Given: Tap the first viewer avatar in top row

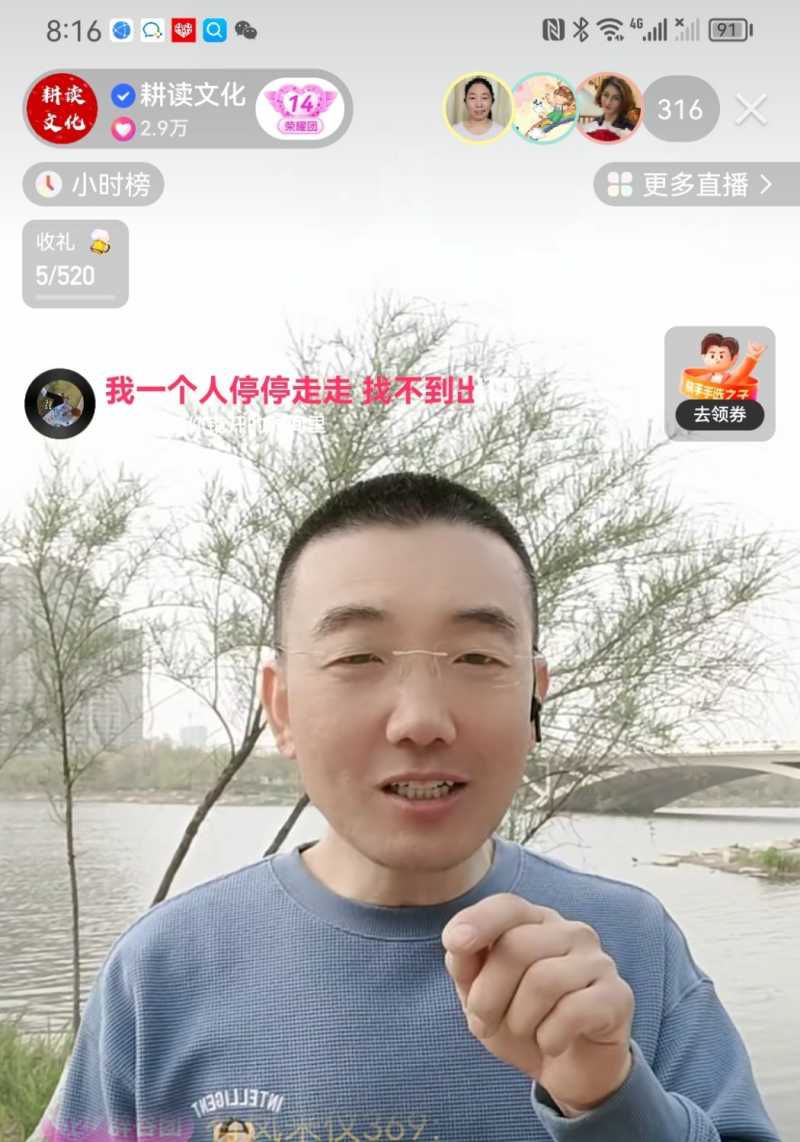Looking at the screenshot, I should (x=477, y=107).
